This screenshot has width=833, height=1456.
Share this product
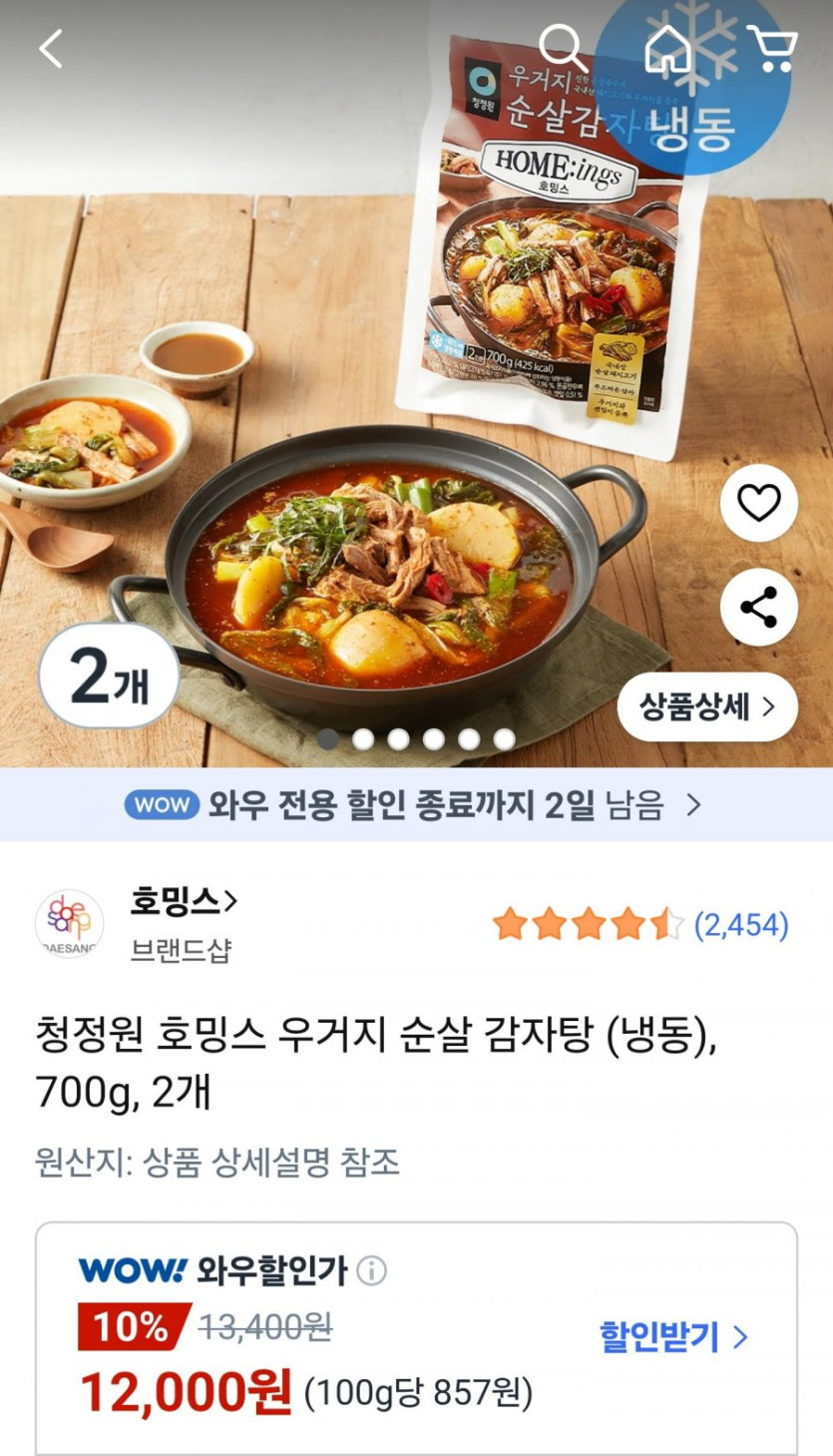[x=758, y=607]
